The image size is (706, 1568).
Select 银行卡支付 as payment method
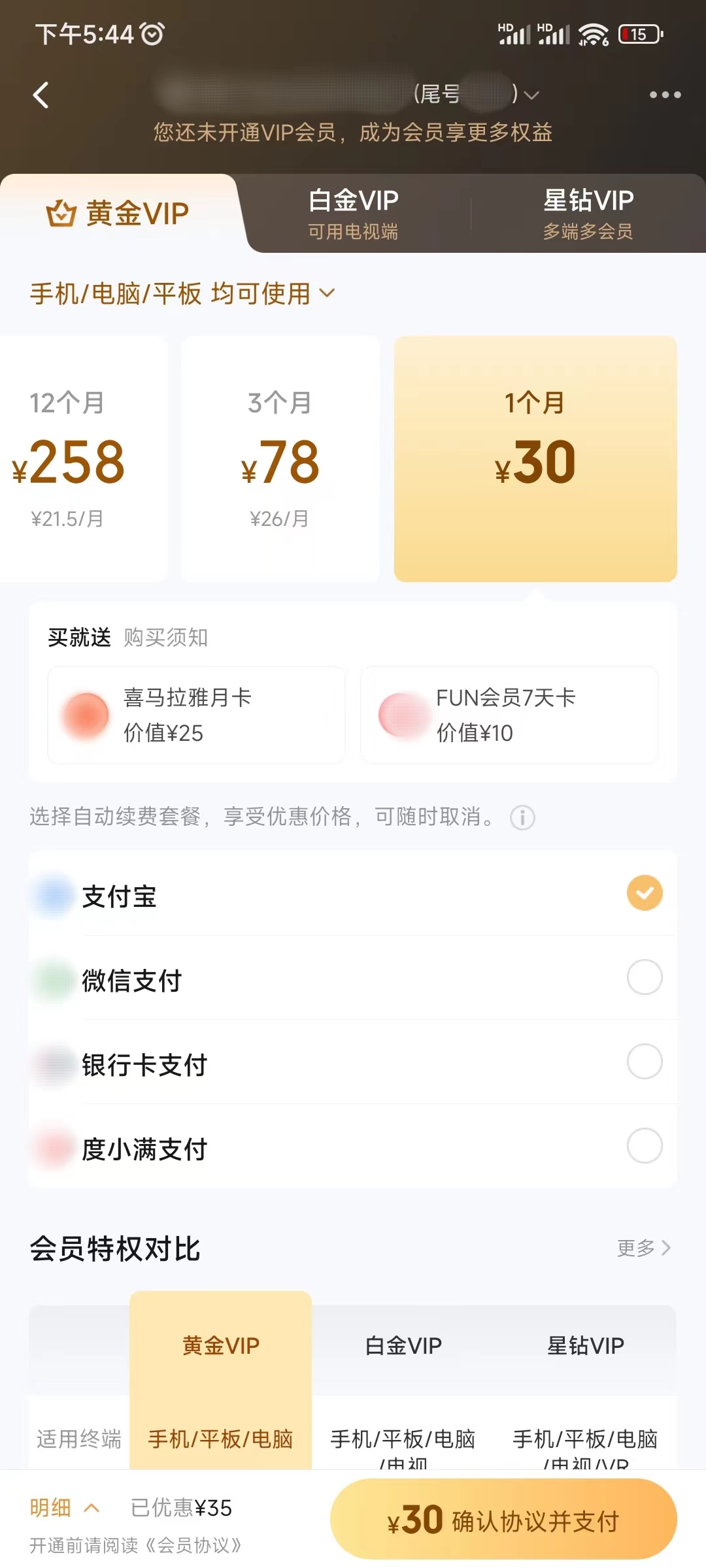(x=645, y=1063)
